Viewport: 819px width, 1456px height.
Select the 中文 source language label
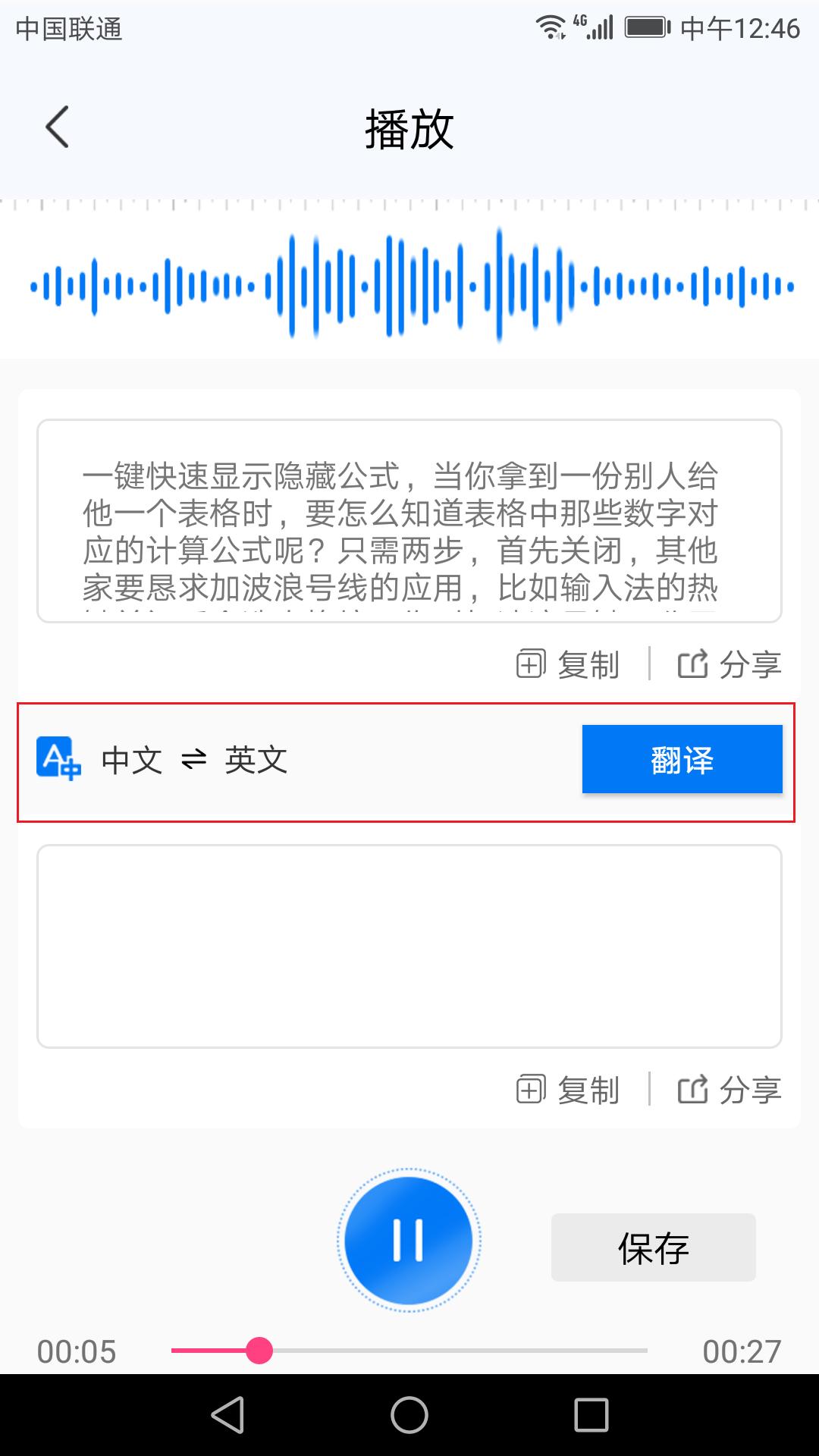pos(130,761)
